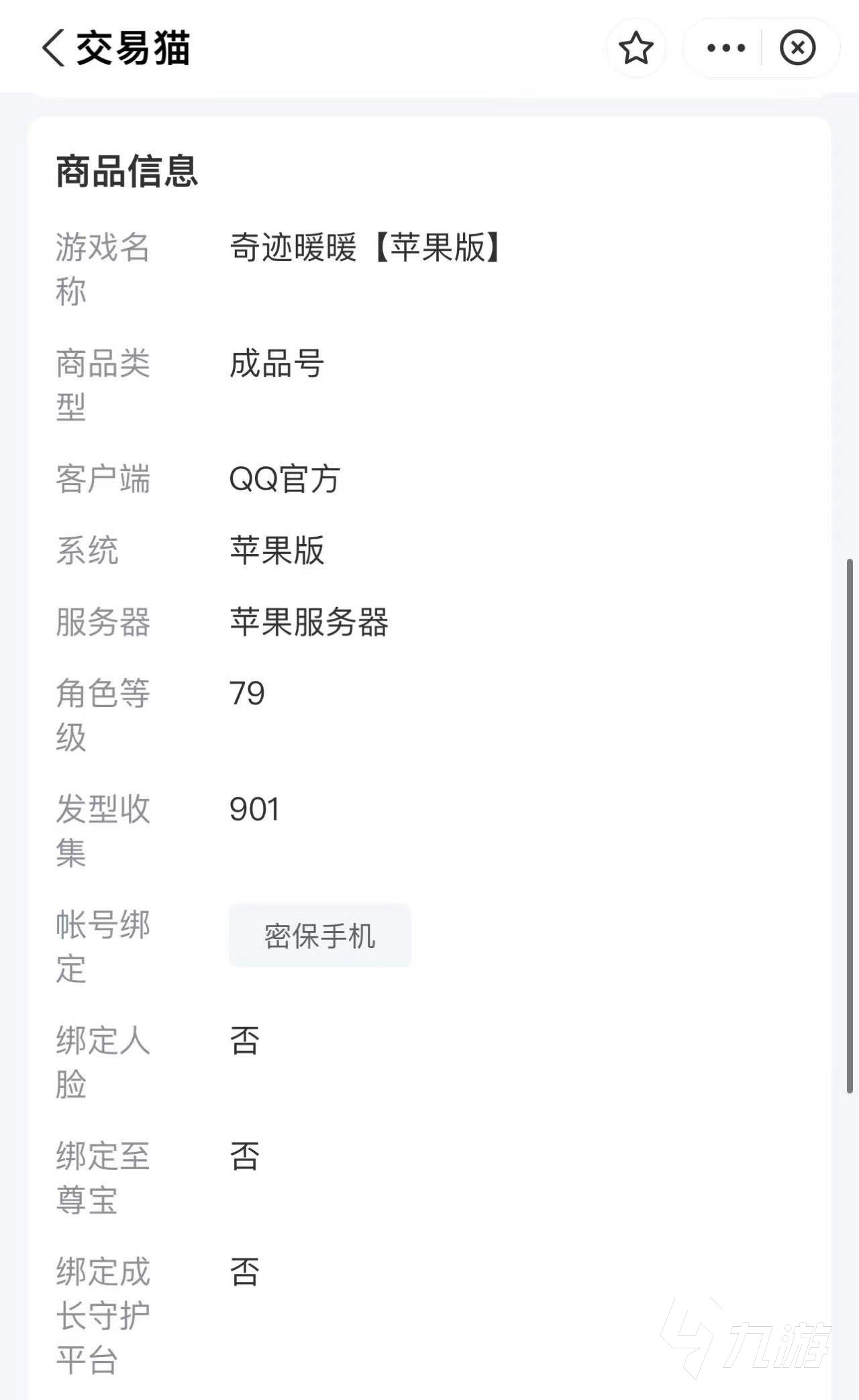Favorite this page with the star icon

(635, 48)
